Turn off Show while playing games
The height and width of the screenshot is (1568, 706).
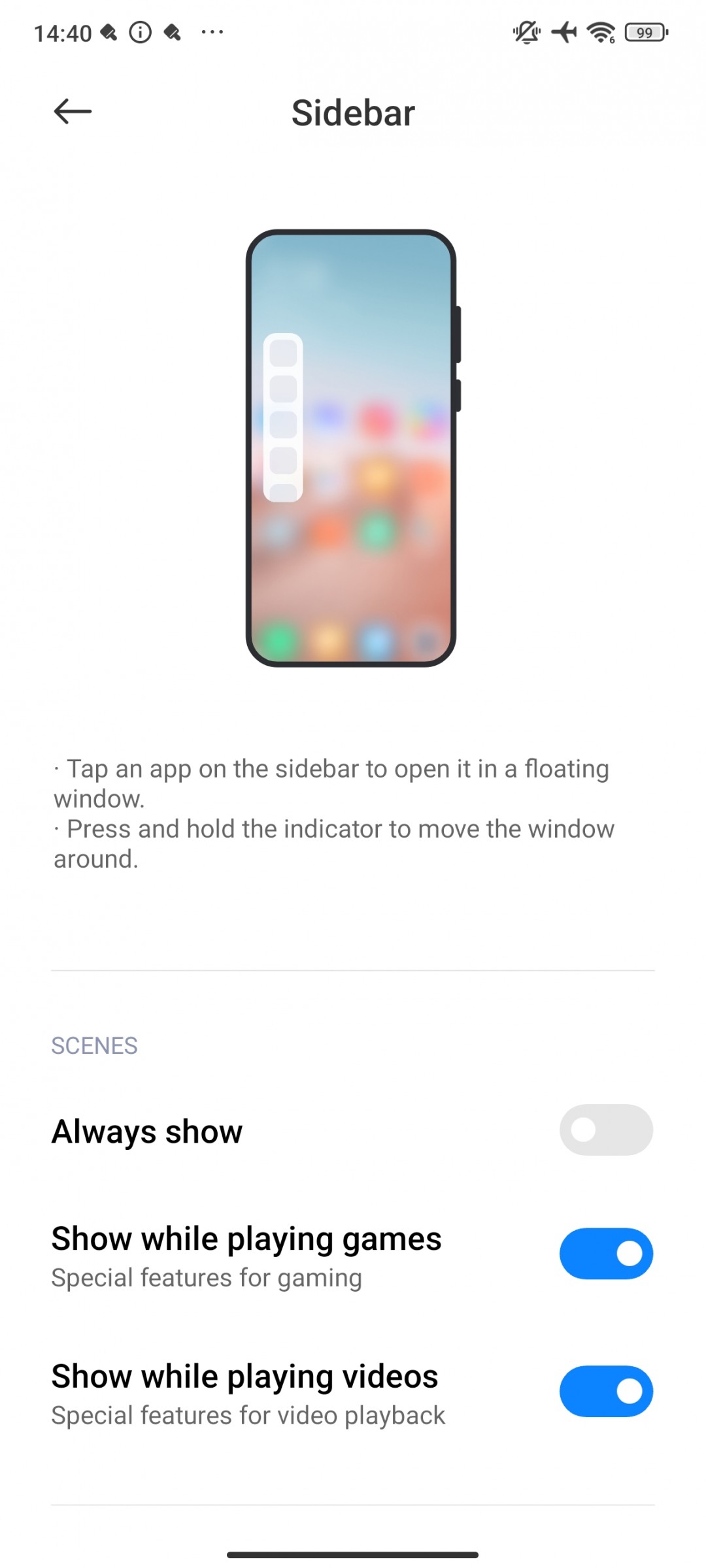coord(605,1253)
